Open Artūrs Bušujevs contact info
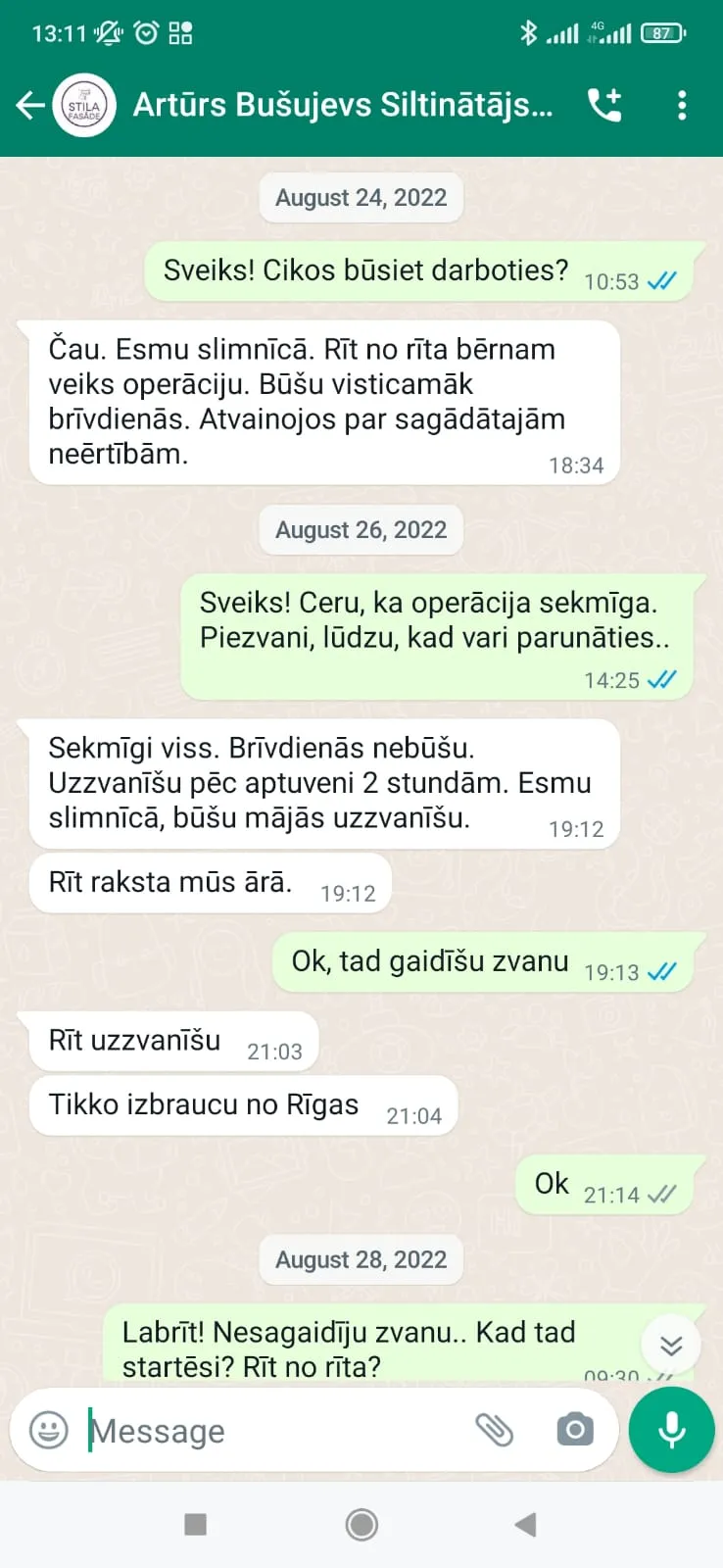This screenshot has width=723, height=1568. 343,105
